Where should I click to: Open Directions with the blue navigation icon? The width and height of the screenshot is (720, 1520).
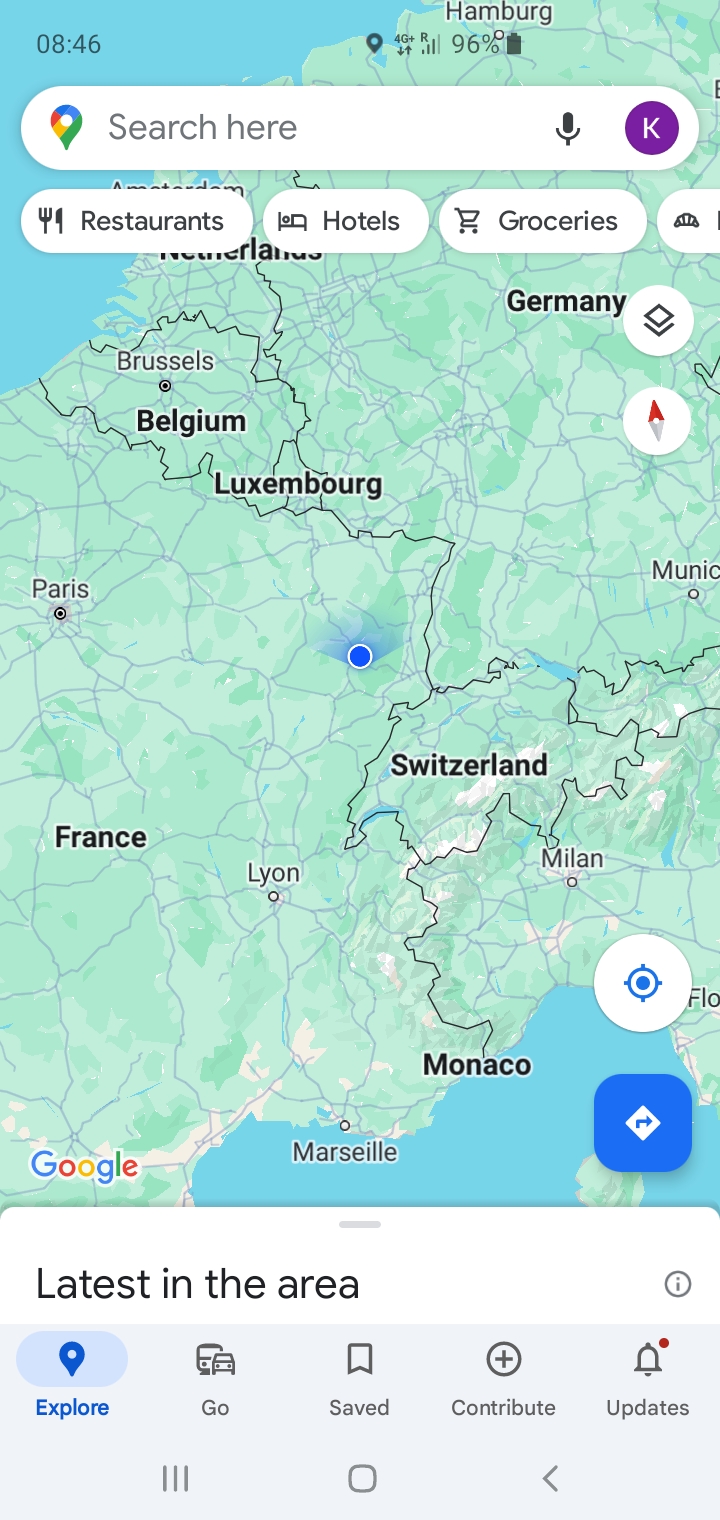pos(643,1122)
